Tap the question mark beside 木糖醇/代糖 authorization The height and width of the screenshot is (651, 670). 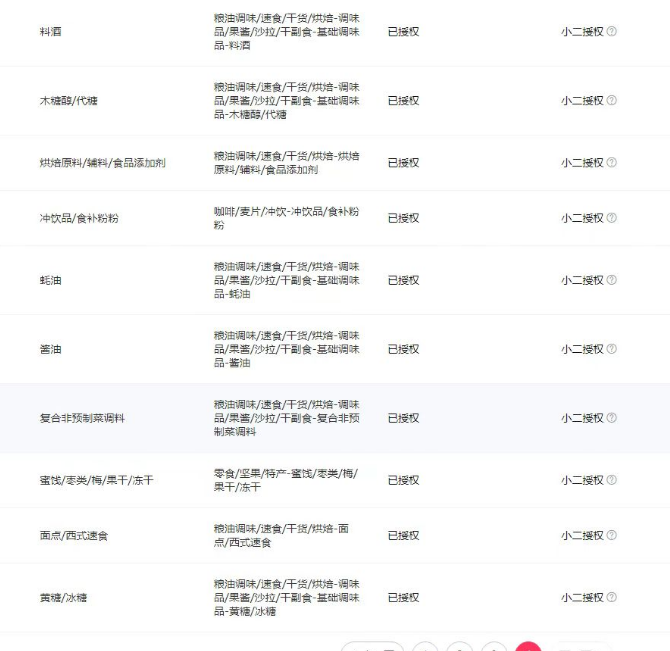(612, 100)
